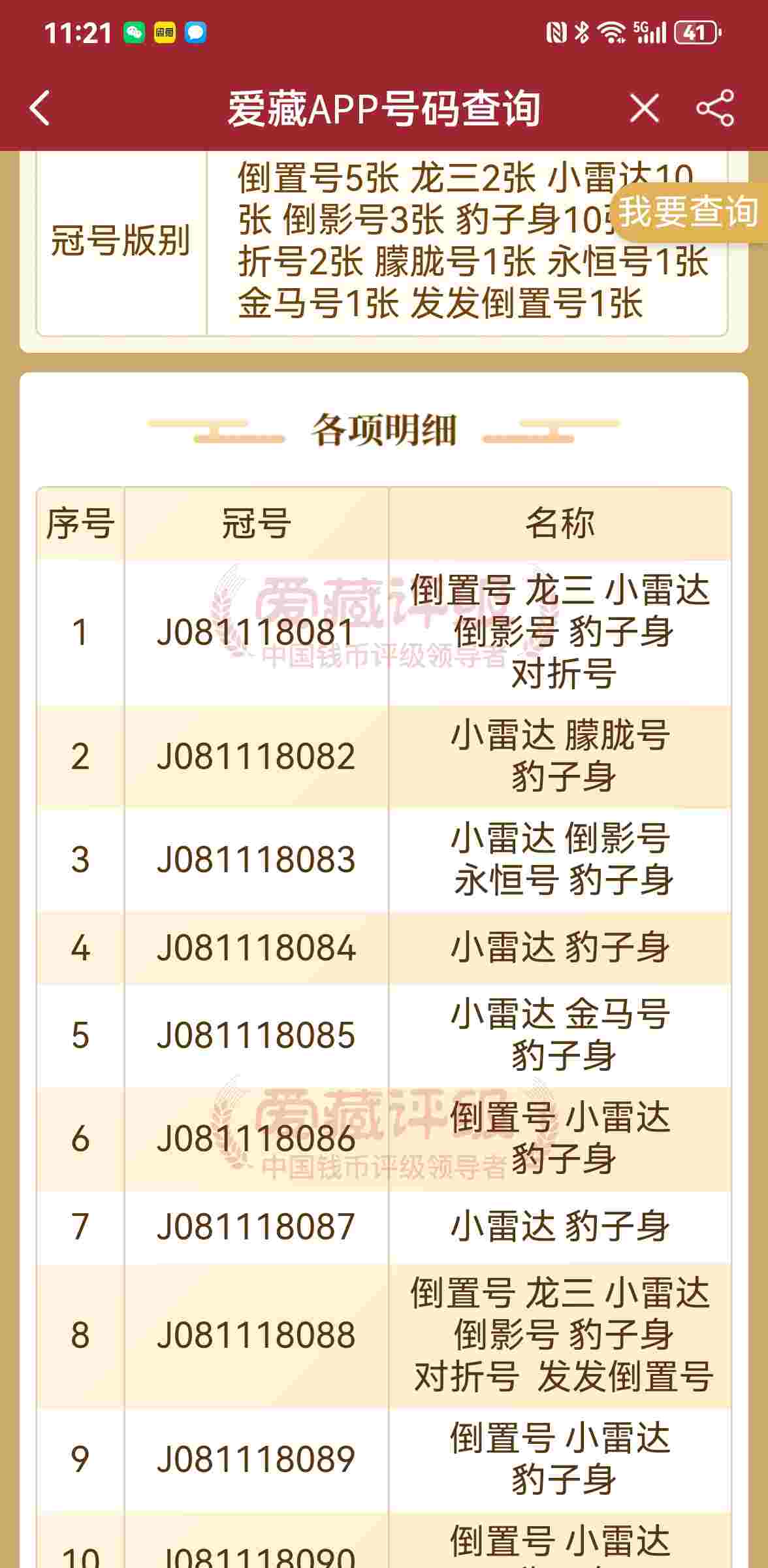The image size is (768, 1568).
Task: Go back using the header arrow
Action: coord(40,108)
